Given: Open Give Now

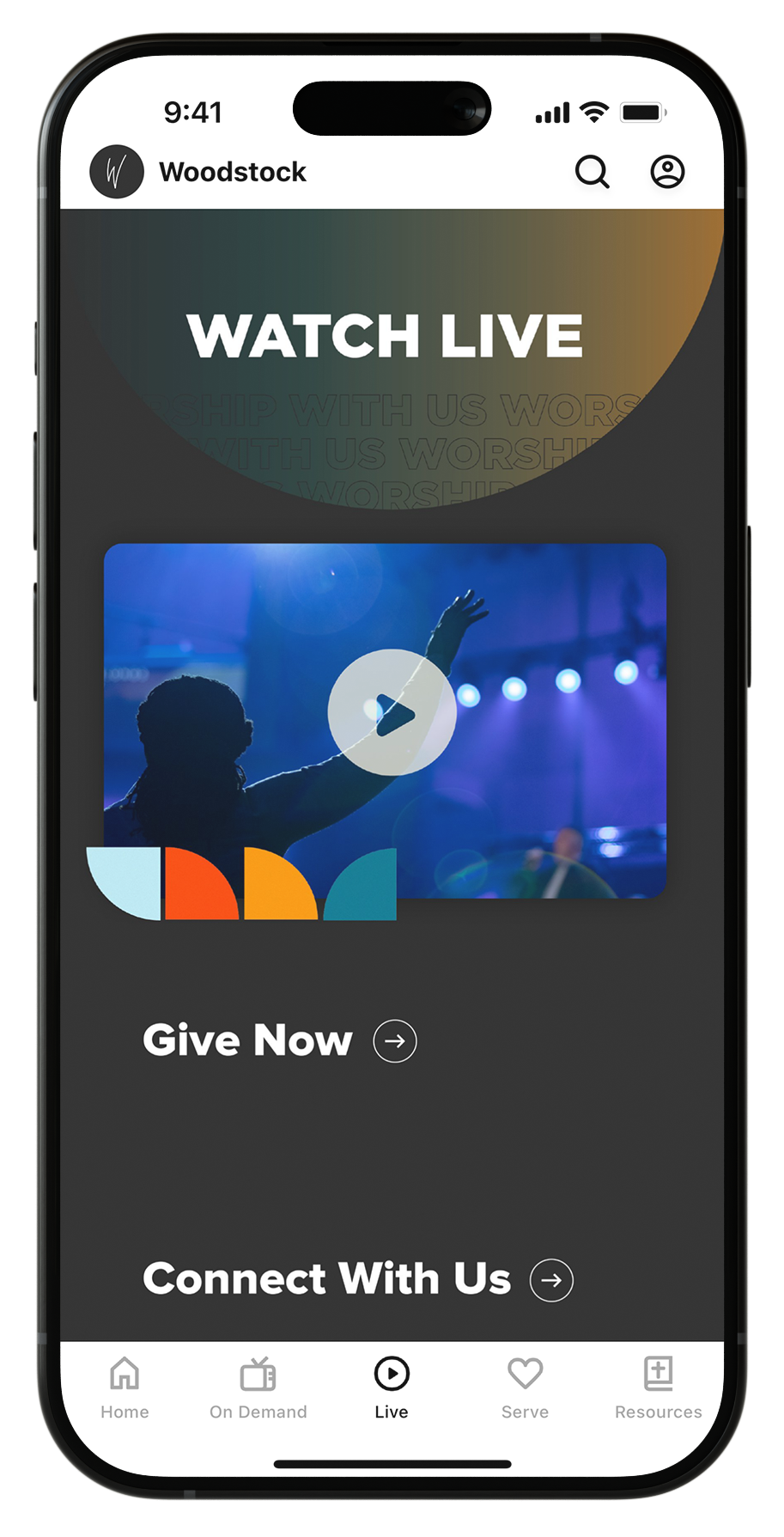Looking at the screenshot, I should tap(279, 1040).
